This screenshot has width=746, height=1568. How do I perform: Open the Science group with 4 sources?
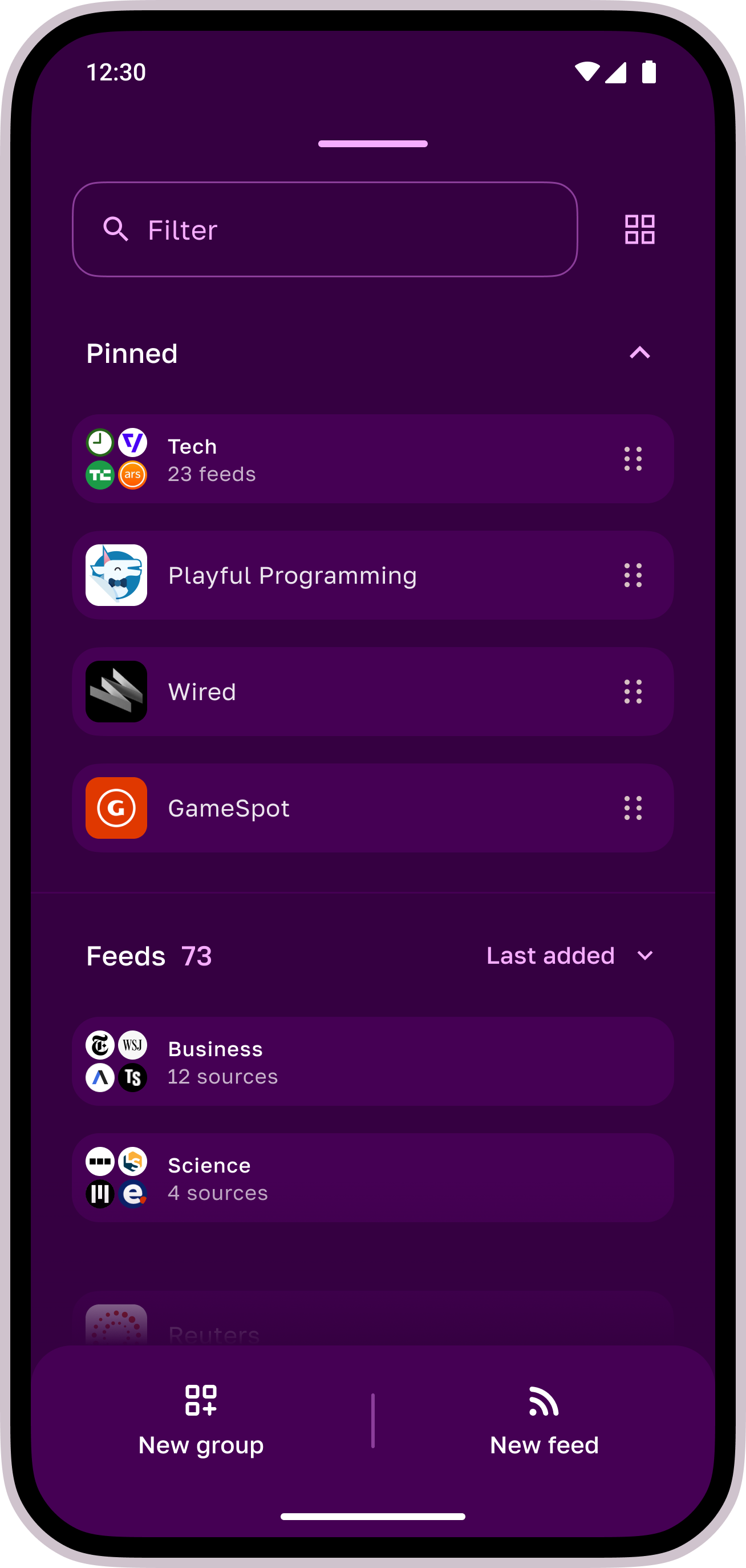[x=373, y=1178]
